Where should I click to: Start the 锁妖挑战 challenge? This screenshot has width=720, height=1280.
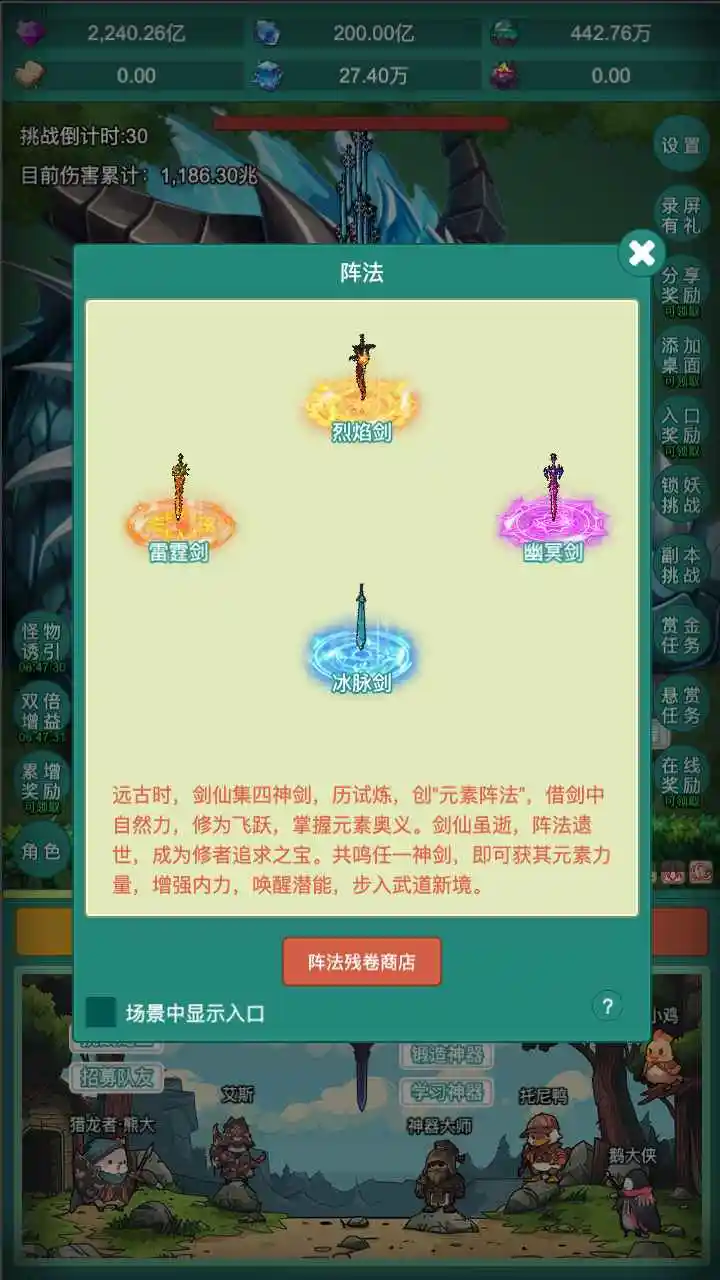(681, 494)
